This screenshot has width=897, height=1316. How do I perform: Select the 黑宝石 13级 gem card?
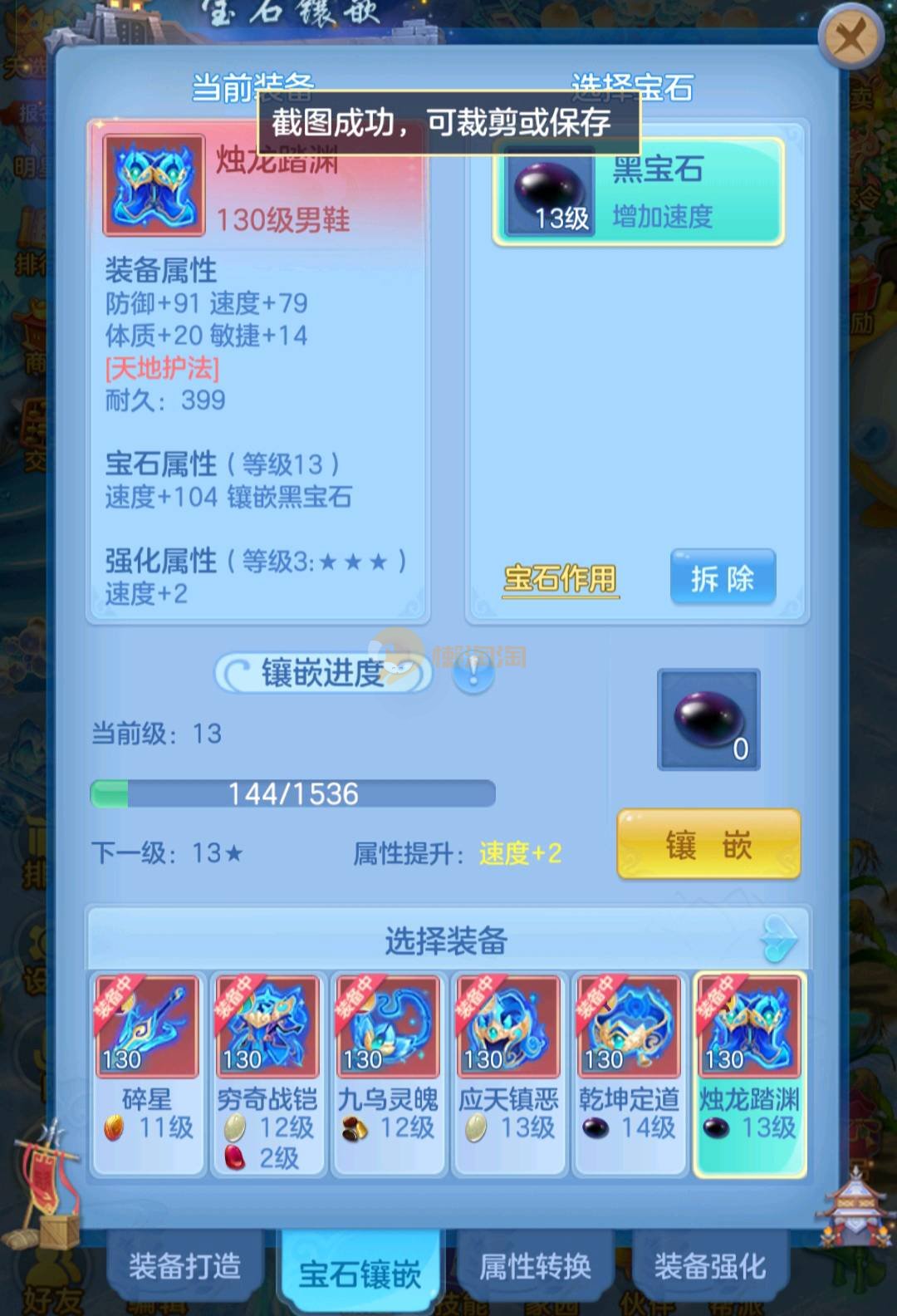(x=639, y=193)
